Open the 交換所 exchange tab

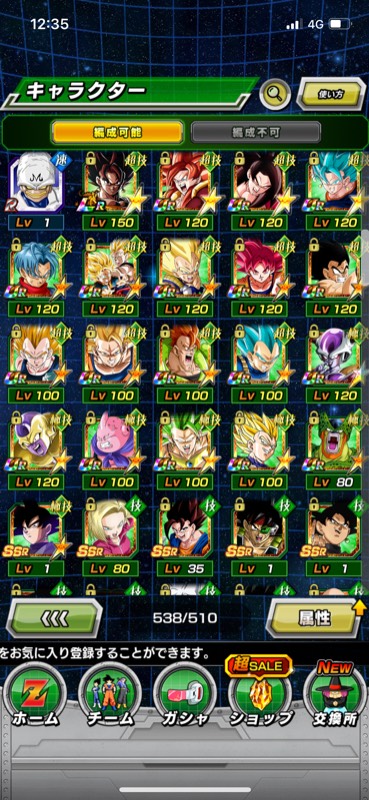click(334, 694)
